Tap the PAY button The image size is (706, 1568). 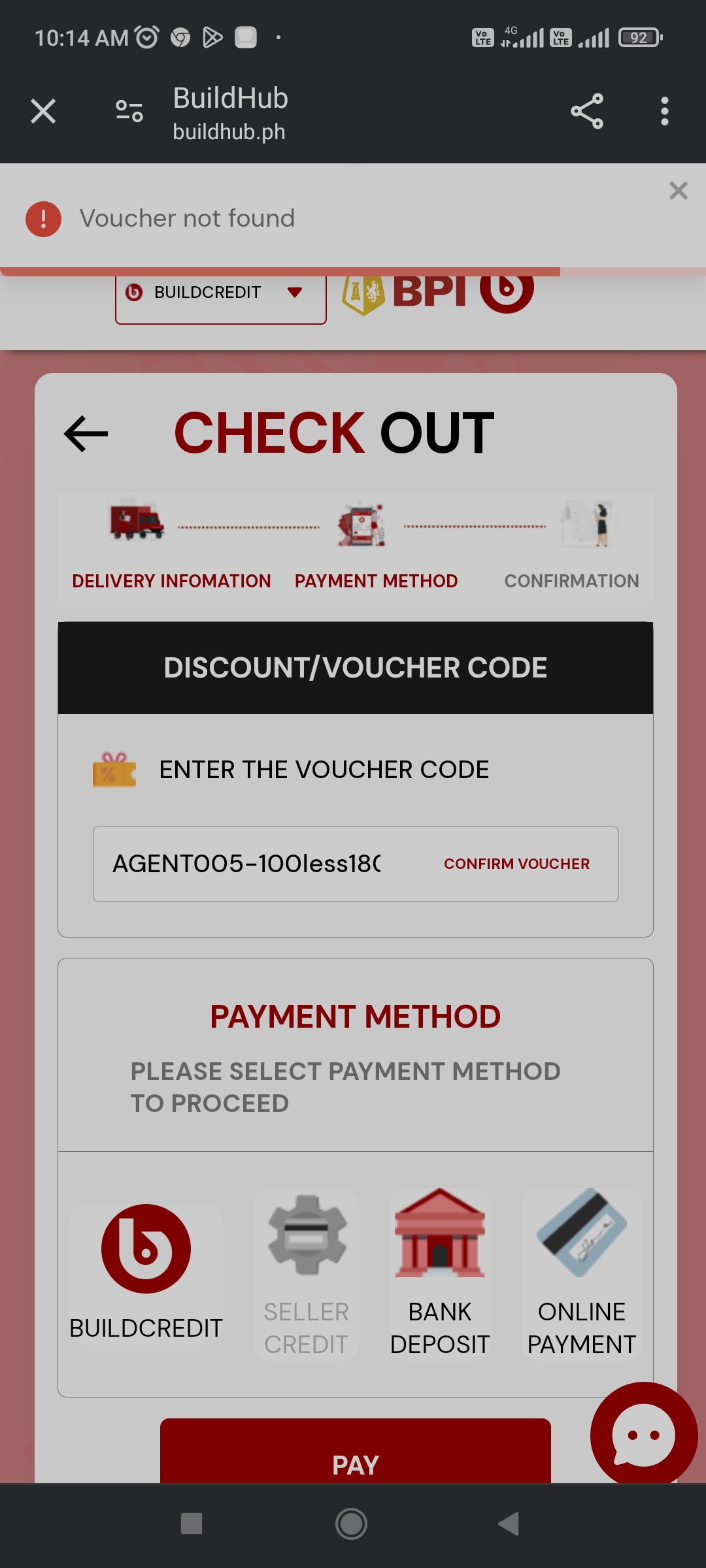pos(355,1458)
